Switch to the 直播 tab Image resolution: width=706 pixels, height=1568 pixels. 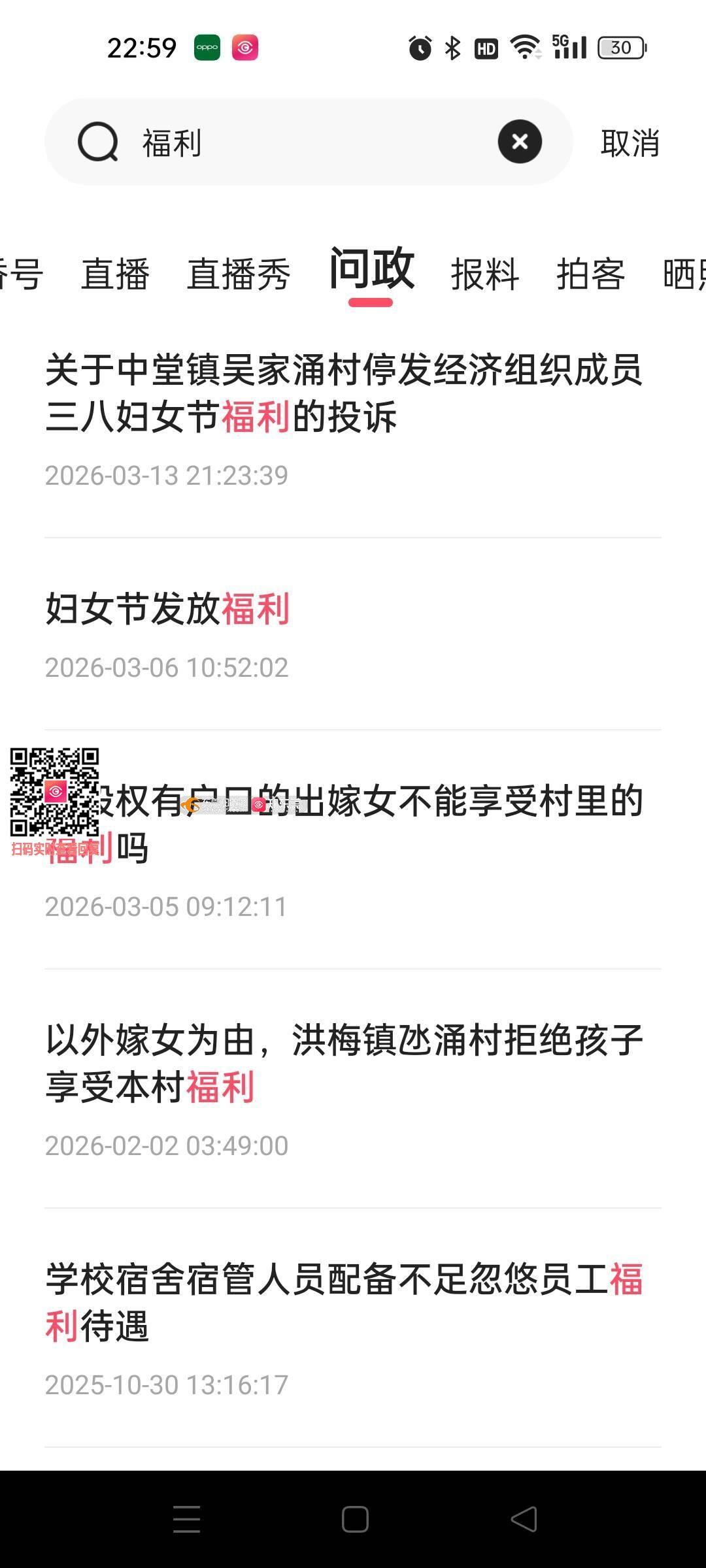[x=115, y=273]
